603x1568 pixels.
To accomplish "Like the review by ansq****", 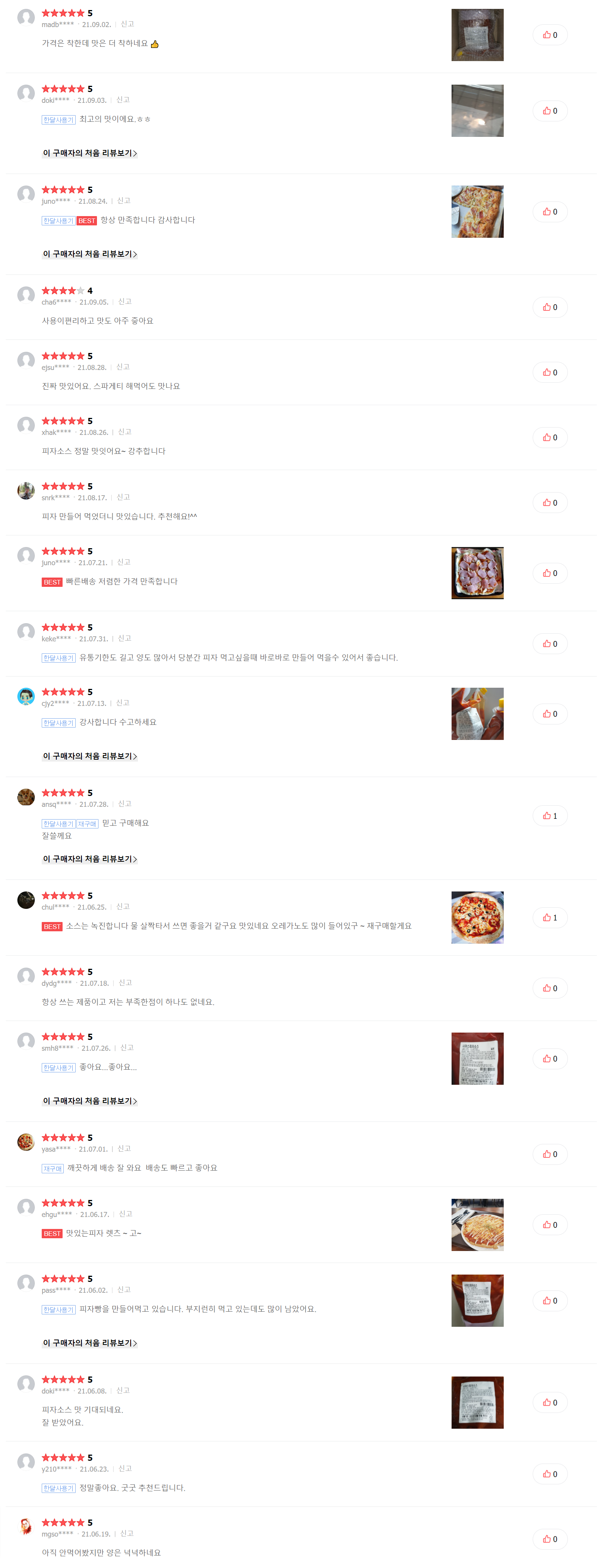I will tap(549, 816).
